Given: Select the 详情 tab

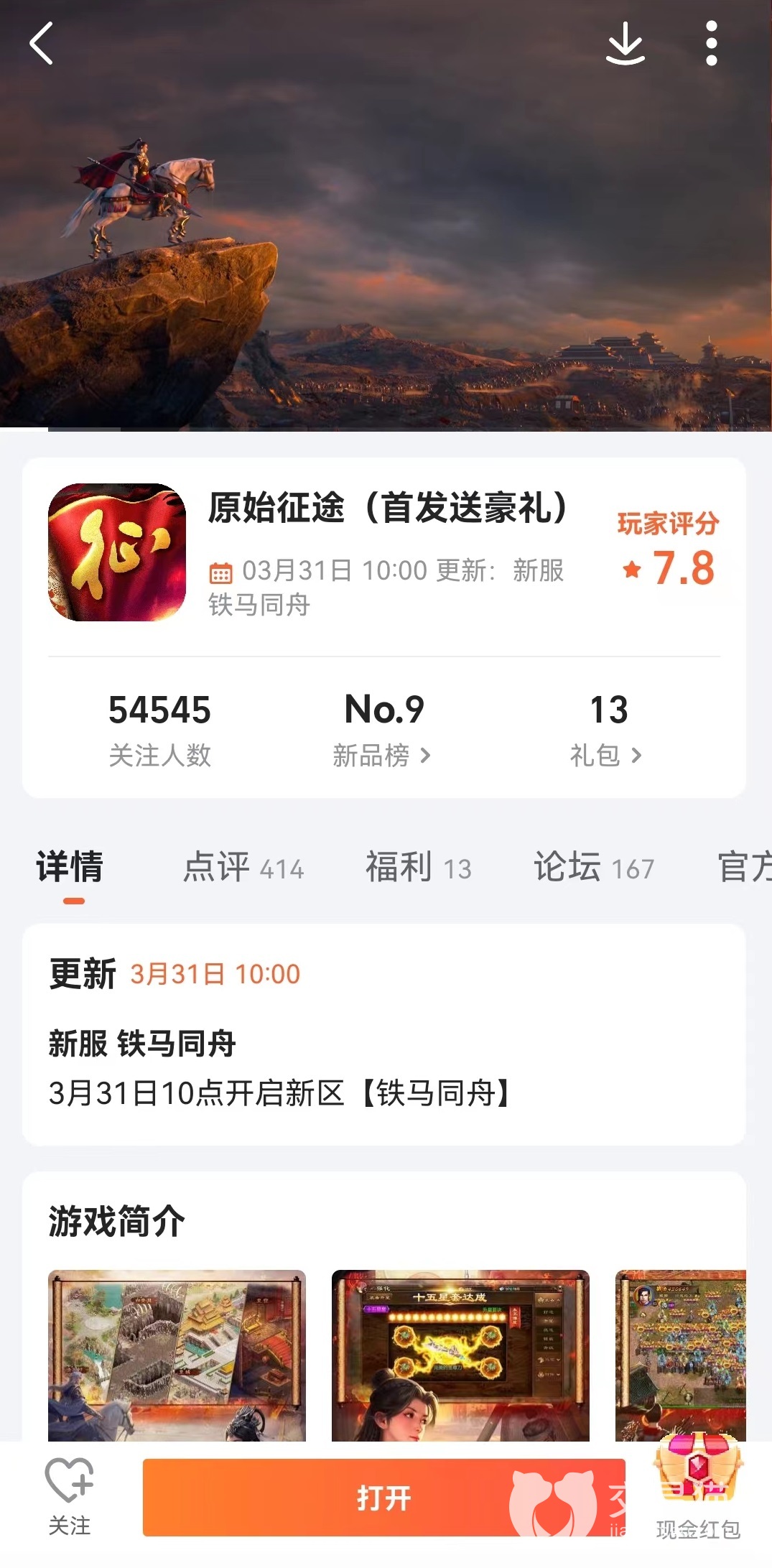Looking at the screenshot, I should coord(70,867).
